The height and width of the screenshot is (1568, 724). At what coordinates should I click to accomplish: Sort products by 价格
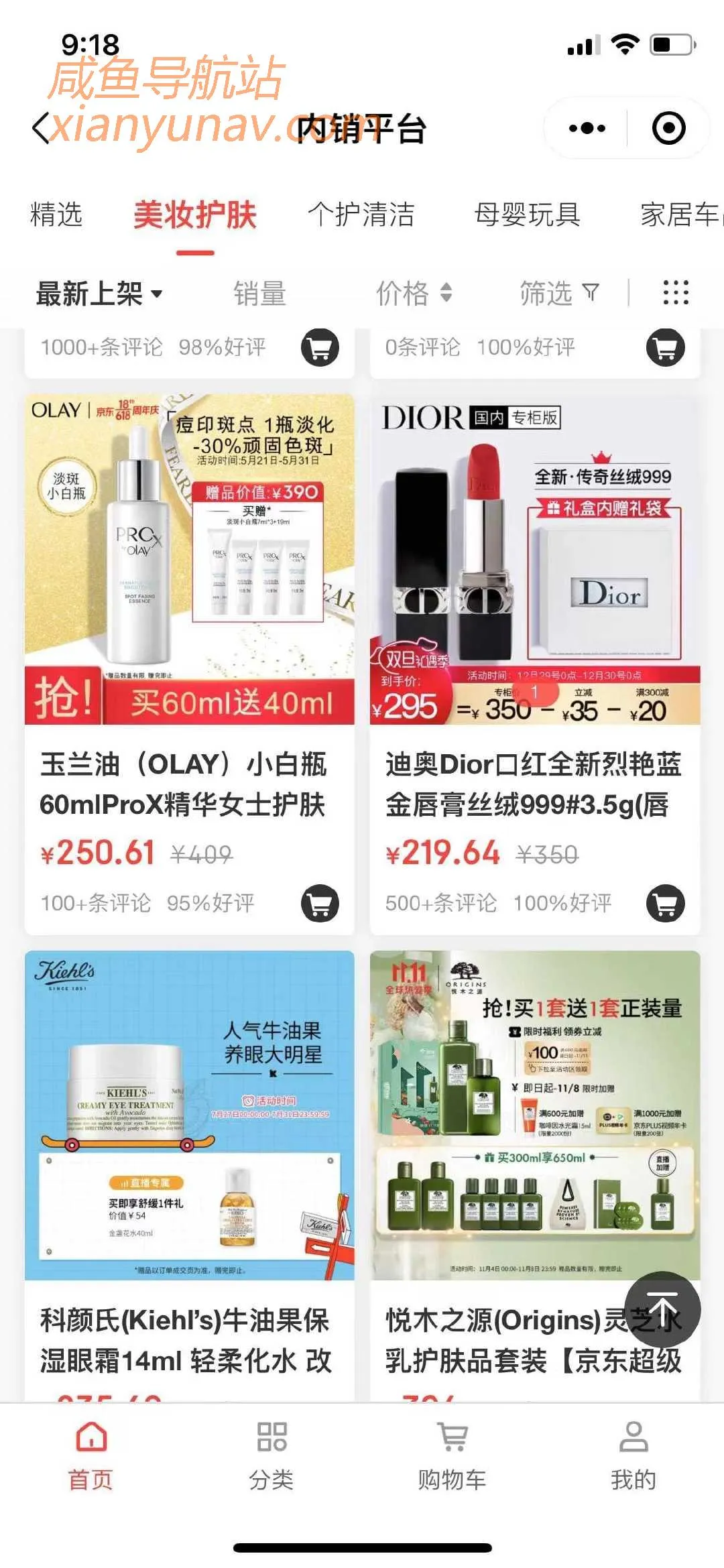[x=413, y=294]
